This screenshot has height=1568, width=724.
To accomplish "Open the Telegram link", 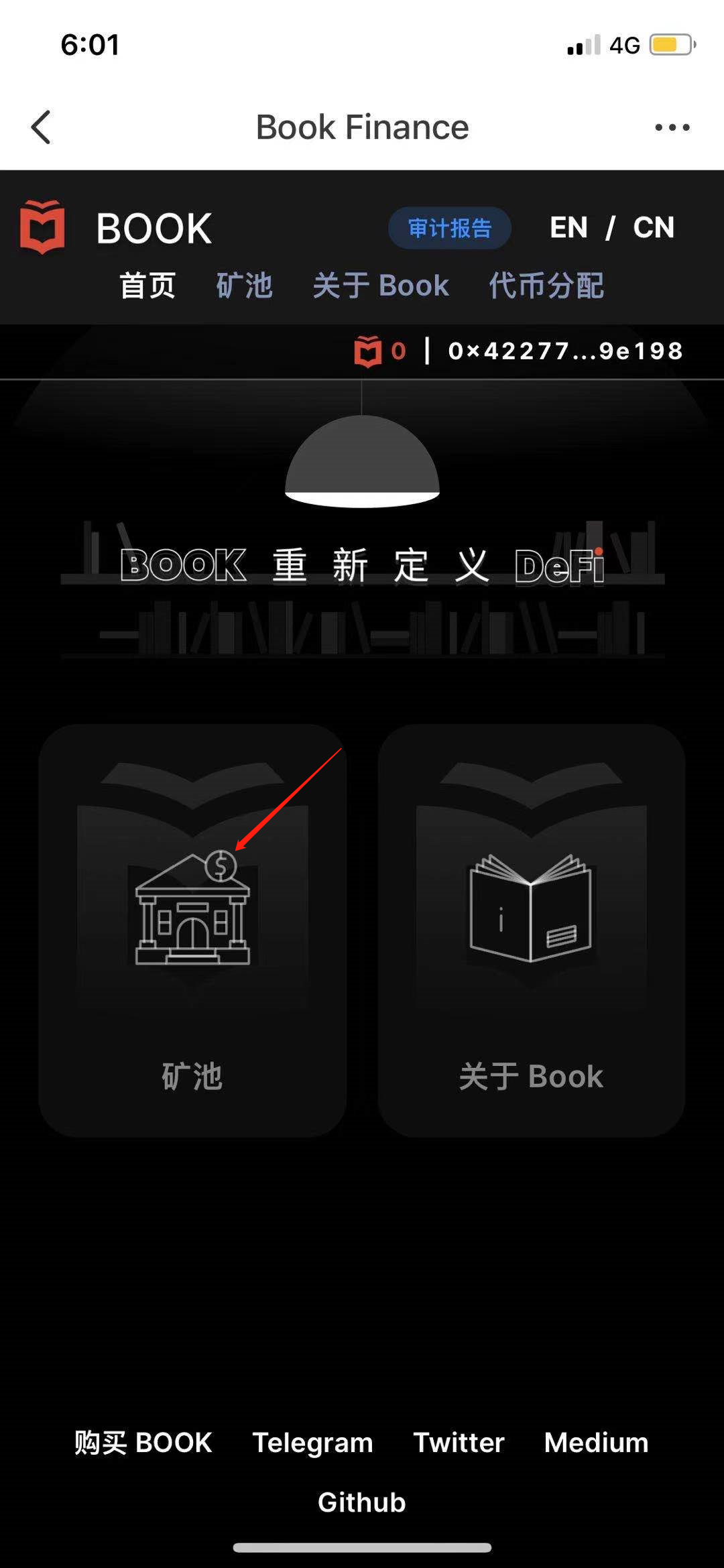I will coord(312,1443).
